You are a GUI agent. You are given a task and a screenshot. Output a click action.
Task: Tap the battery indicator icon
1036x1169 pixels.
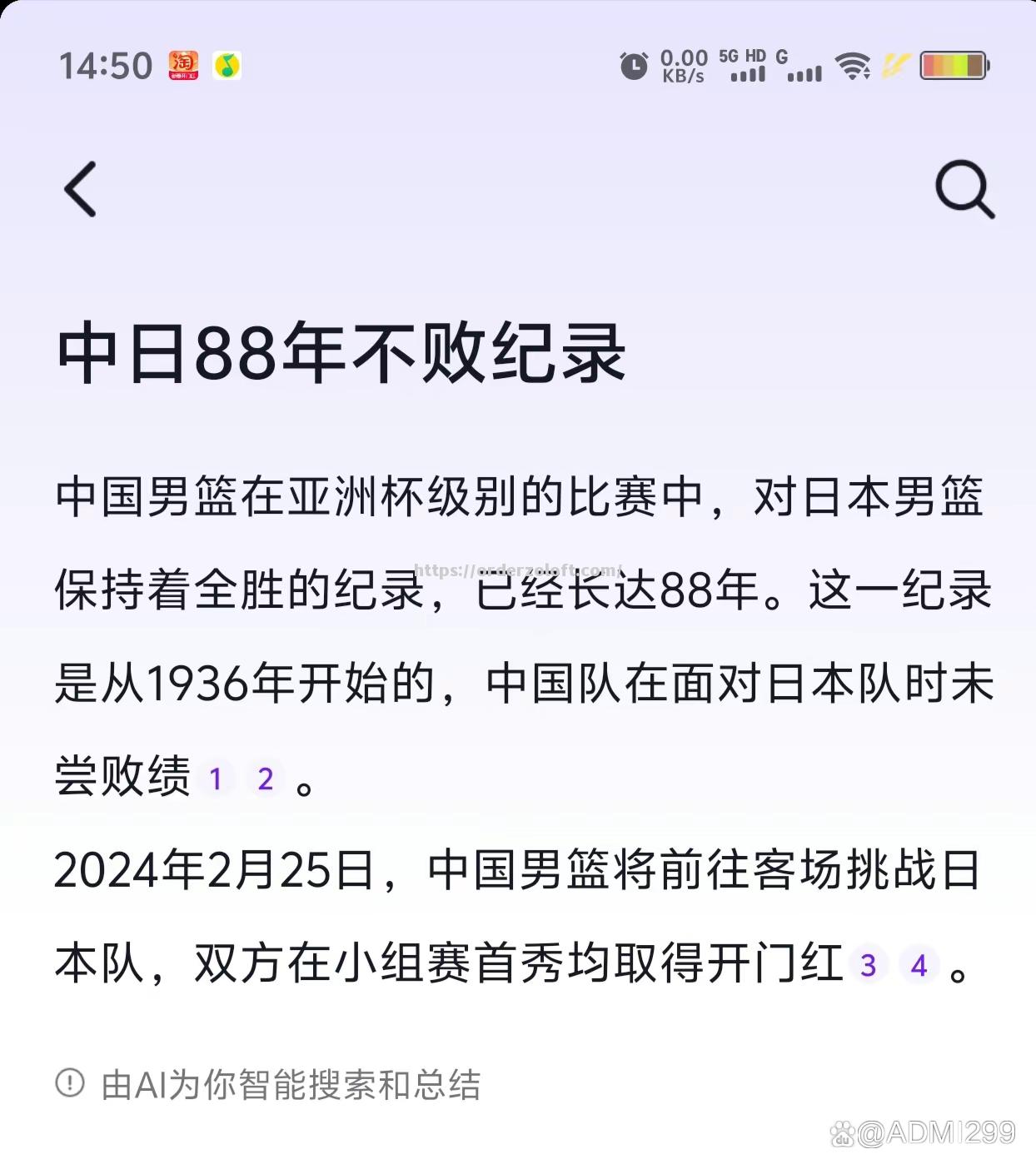click(950, 64)
